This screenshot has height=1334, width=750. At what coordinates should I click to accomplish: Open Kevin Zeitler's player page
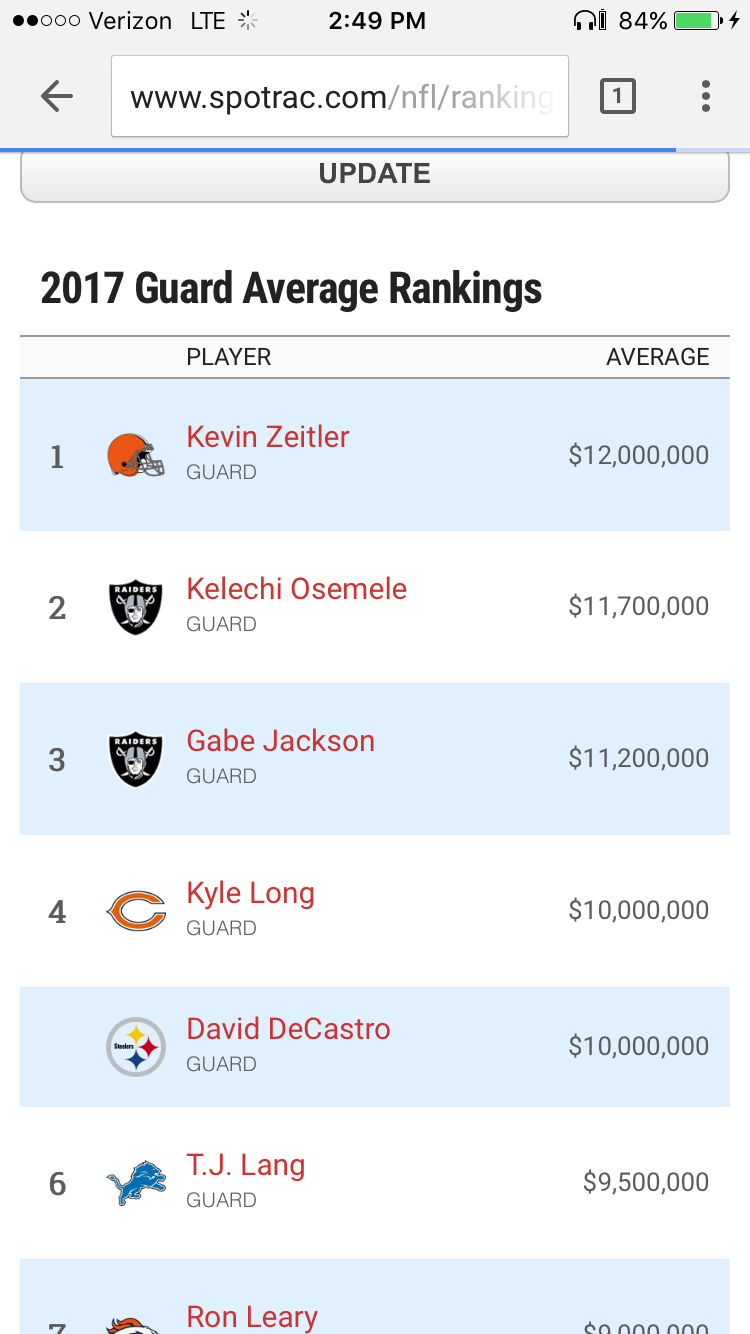pyautogui.click(x=268, y=437)
